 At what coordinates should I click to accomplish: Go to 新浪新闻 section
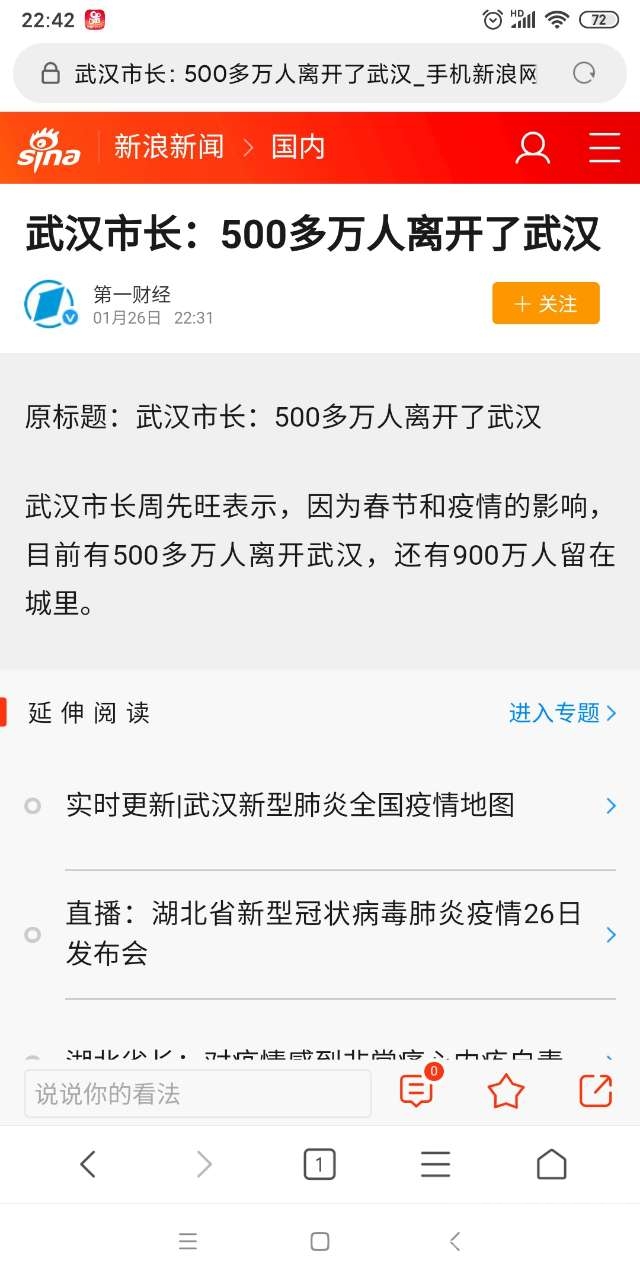(x=169, y=148)
